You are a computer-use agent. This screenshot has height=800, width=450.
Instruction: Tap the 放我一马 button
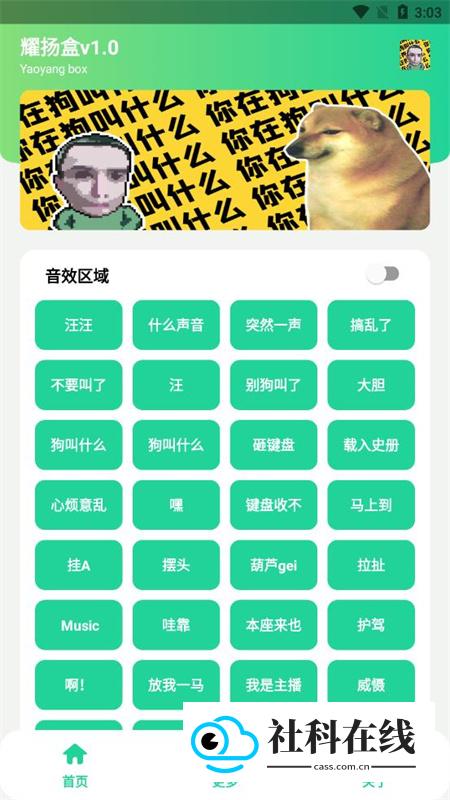pyautogui.click(x=176, y=685)
